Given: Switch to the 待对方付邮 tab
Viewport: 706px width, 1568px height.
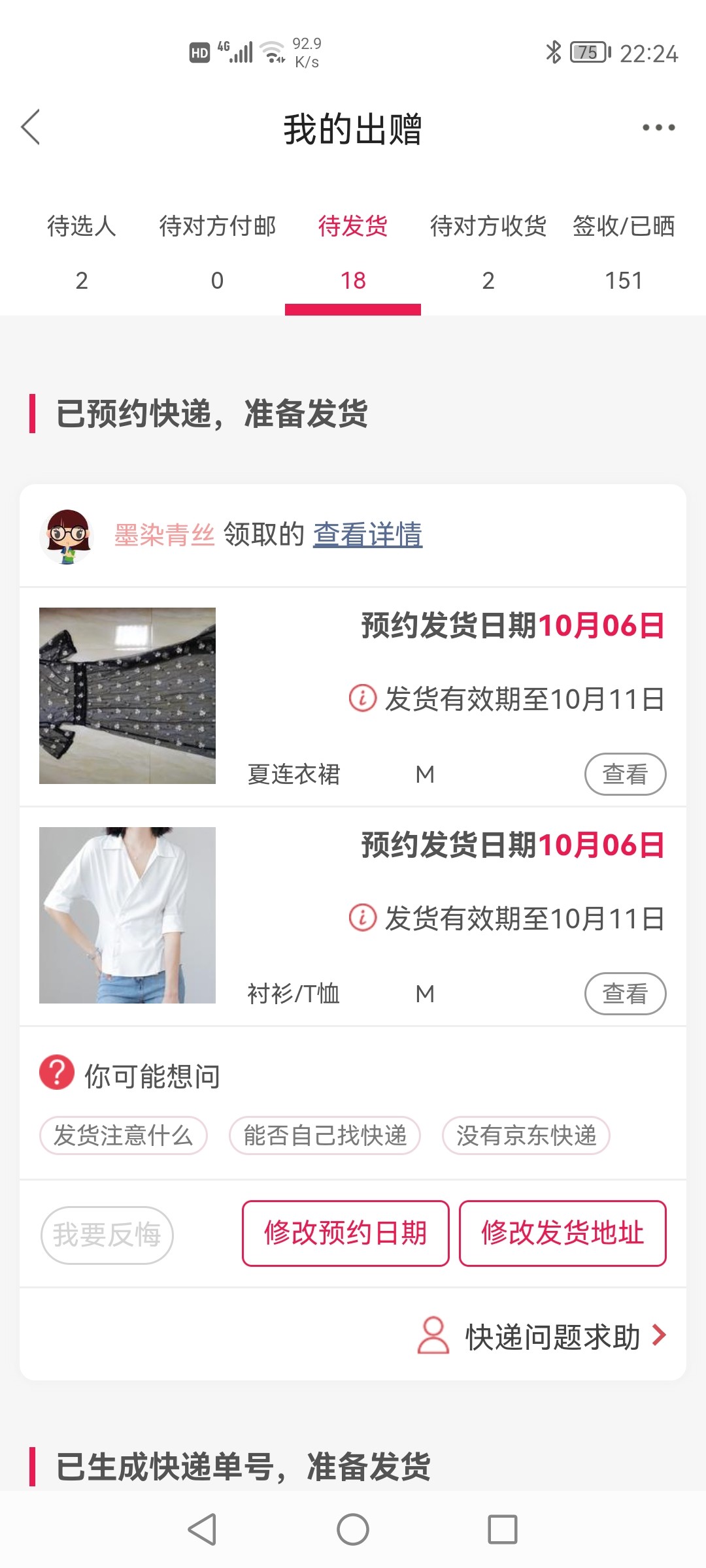Looking at the screenshot, I should pos(217,252).
